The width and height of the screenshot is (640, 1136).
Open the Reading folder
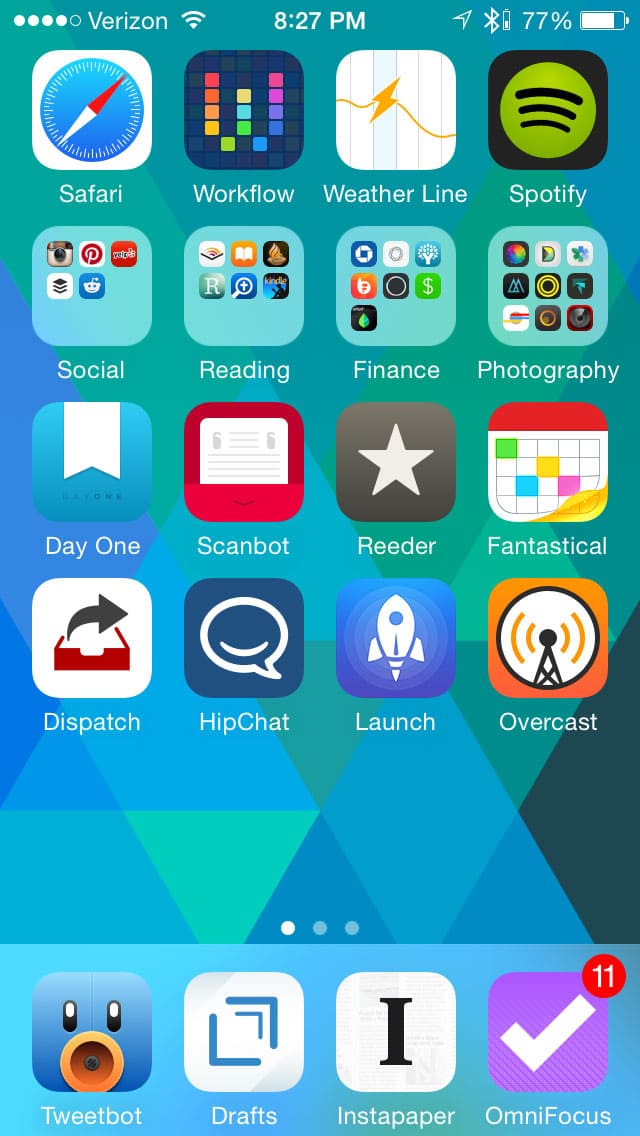[244, 286]
